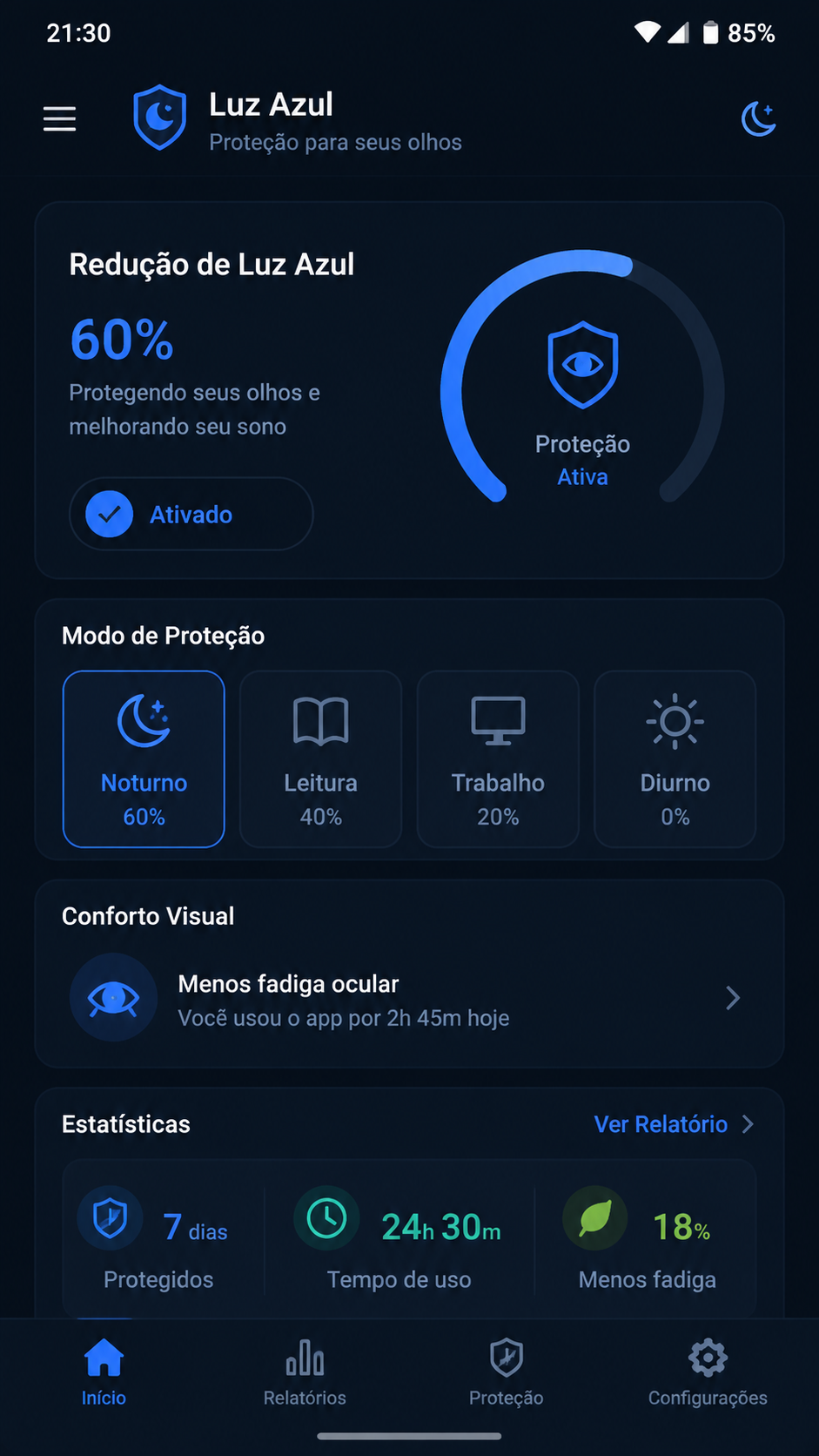Switch to the Relatórios tab
This screenshot has height=1456, width=819.
coord(305,1373)
